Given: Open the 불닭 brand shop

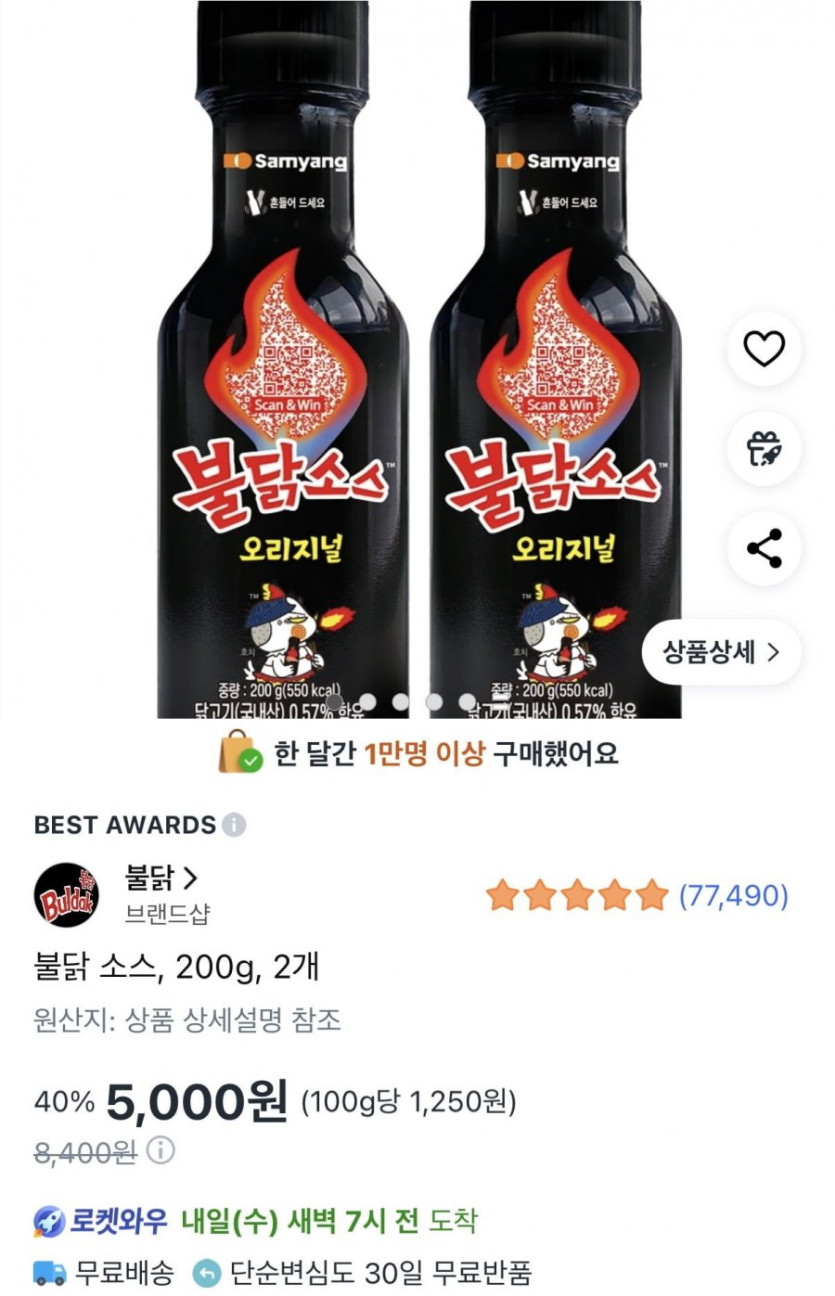Looking at the screenshot, I should coord(160,879).
